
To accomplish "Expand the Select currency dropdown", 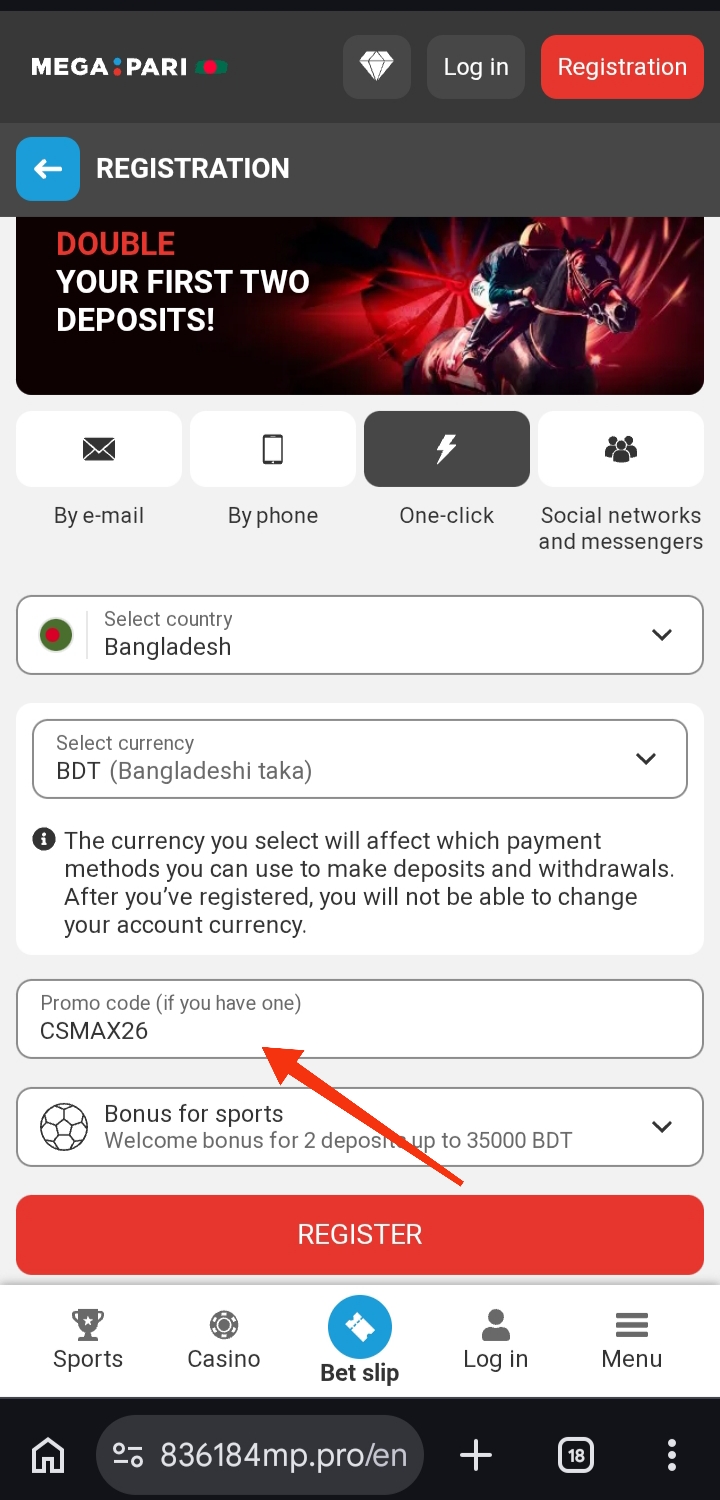I will click(360, 759).
